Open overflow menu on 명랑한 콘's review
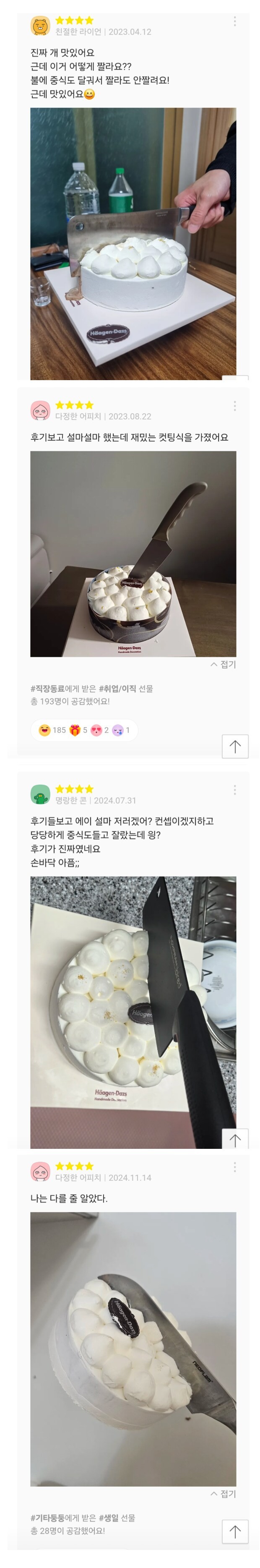 (x=234, y=790)
